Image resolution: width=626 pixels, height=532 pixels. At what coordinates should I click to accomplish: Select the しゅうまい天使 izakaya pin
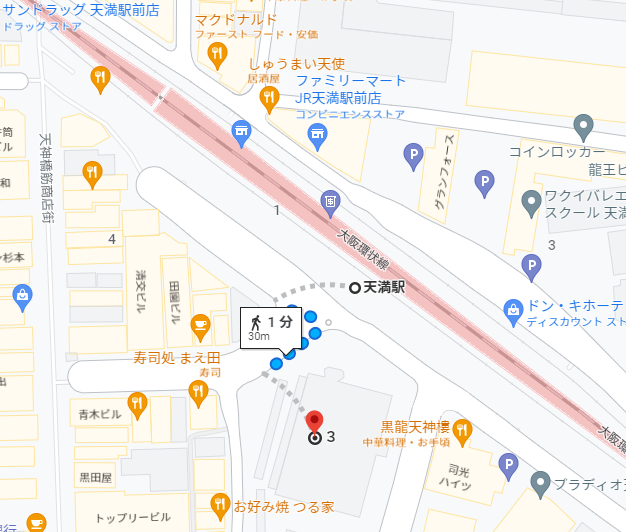click(x=268, y=97)
